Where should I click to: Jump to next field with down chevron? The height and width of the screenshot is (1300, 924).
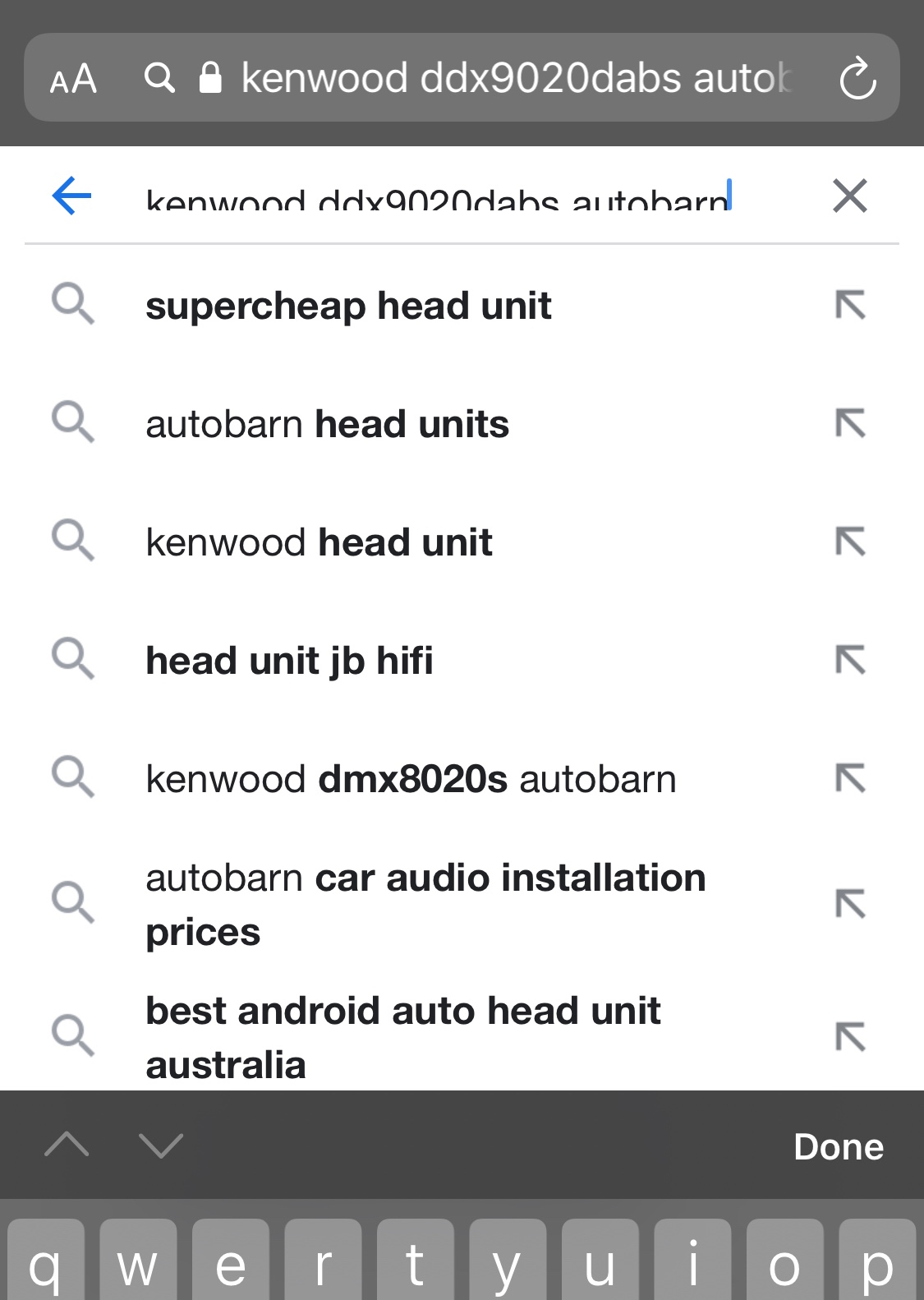161,1145
